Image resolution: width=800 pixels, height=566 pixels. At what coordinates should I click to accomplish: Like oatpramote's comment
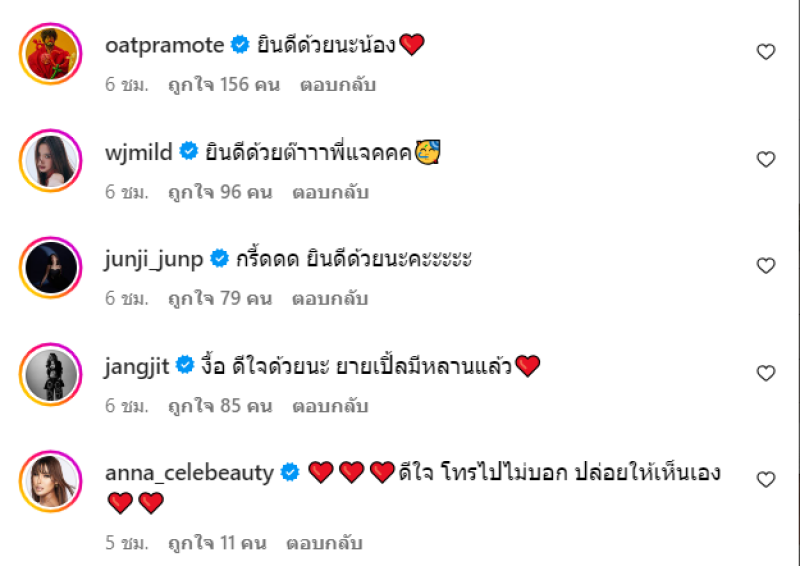pos(766,52)
